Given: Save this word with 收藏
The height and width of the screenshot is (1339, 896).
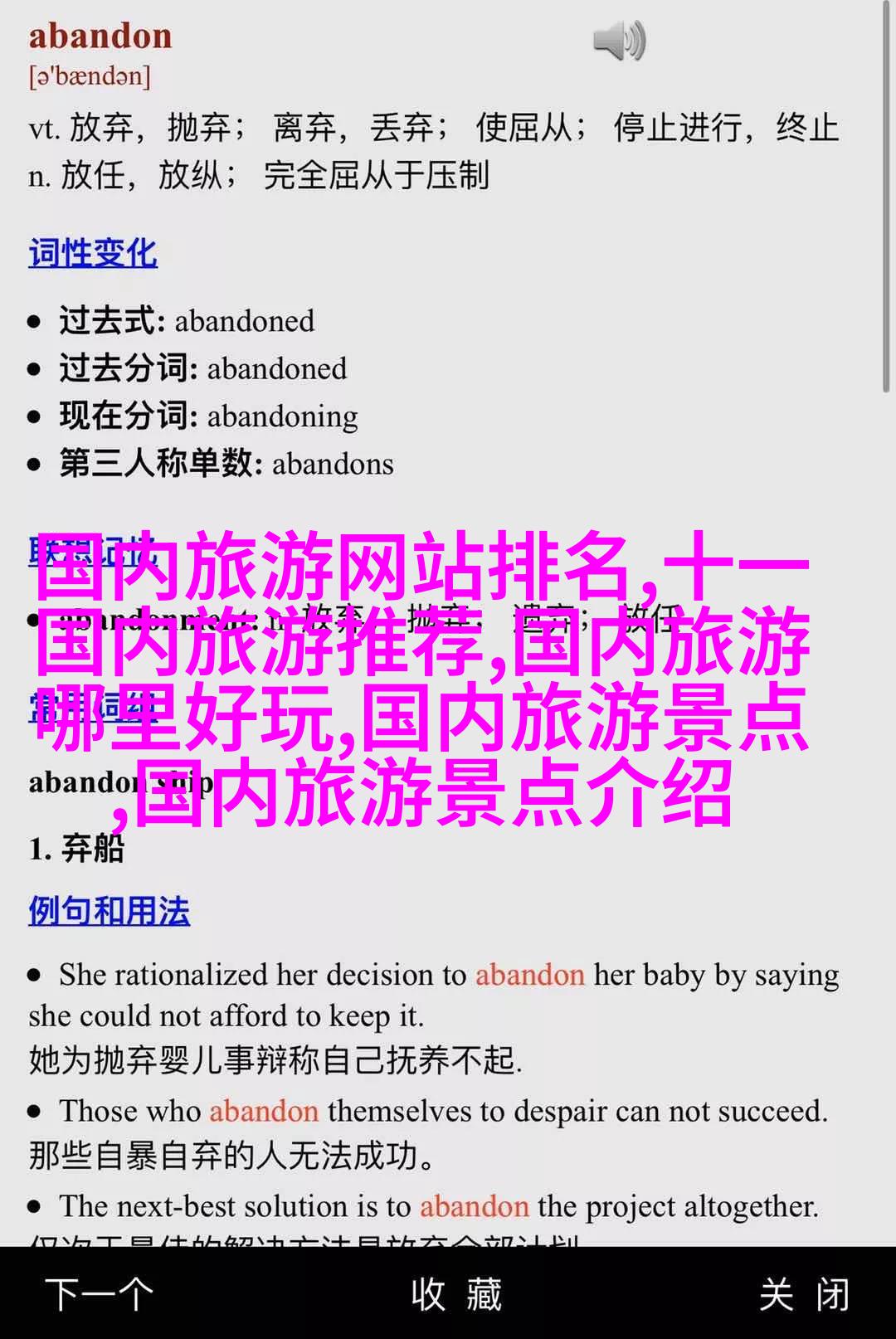Looking at the screenshot, I should [x=456, y=1294].
